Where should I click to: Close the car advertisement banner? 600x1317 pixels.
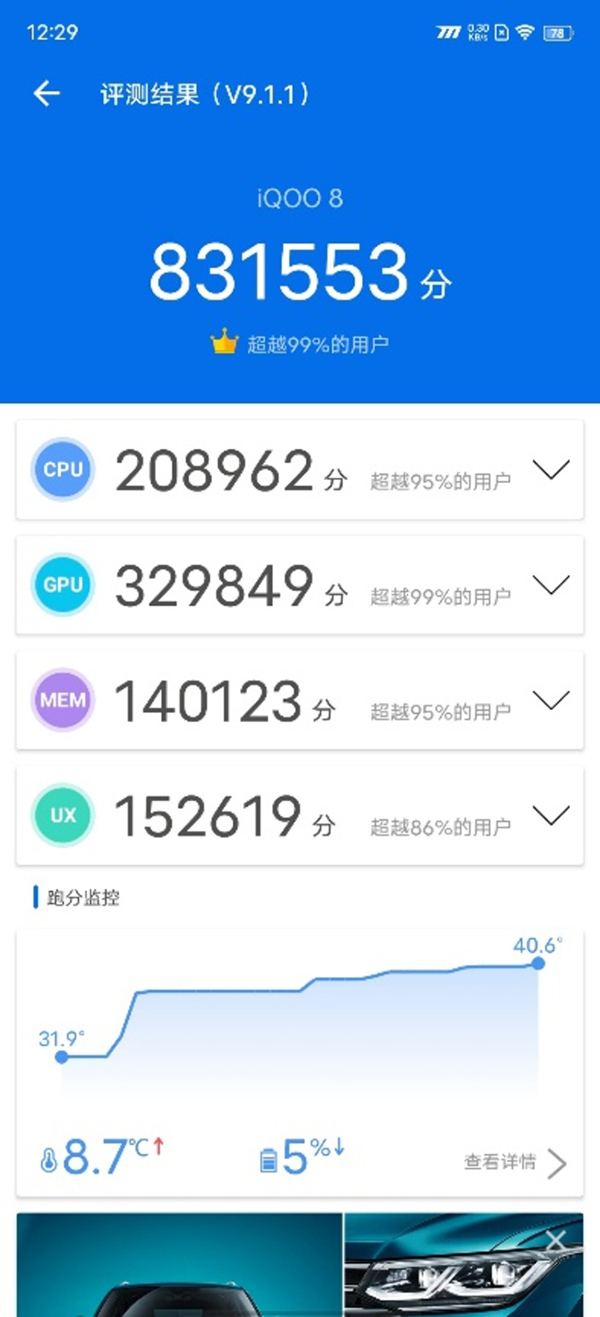click(556, 1240)
